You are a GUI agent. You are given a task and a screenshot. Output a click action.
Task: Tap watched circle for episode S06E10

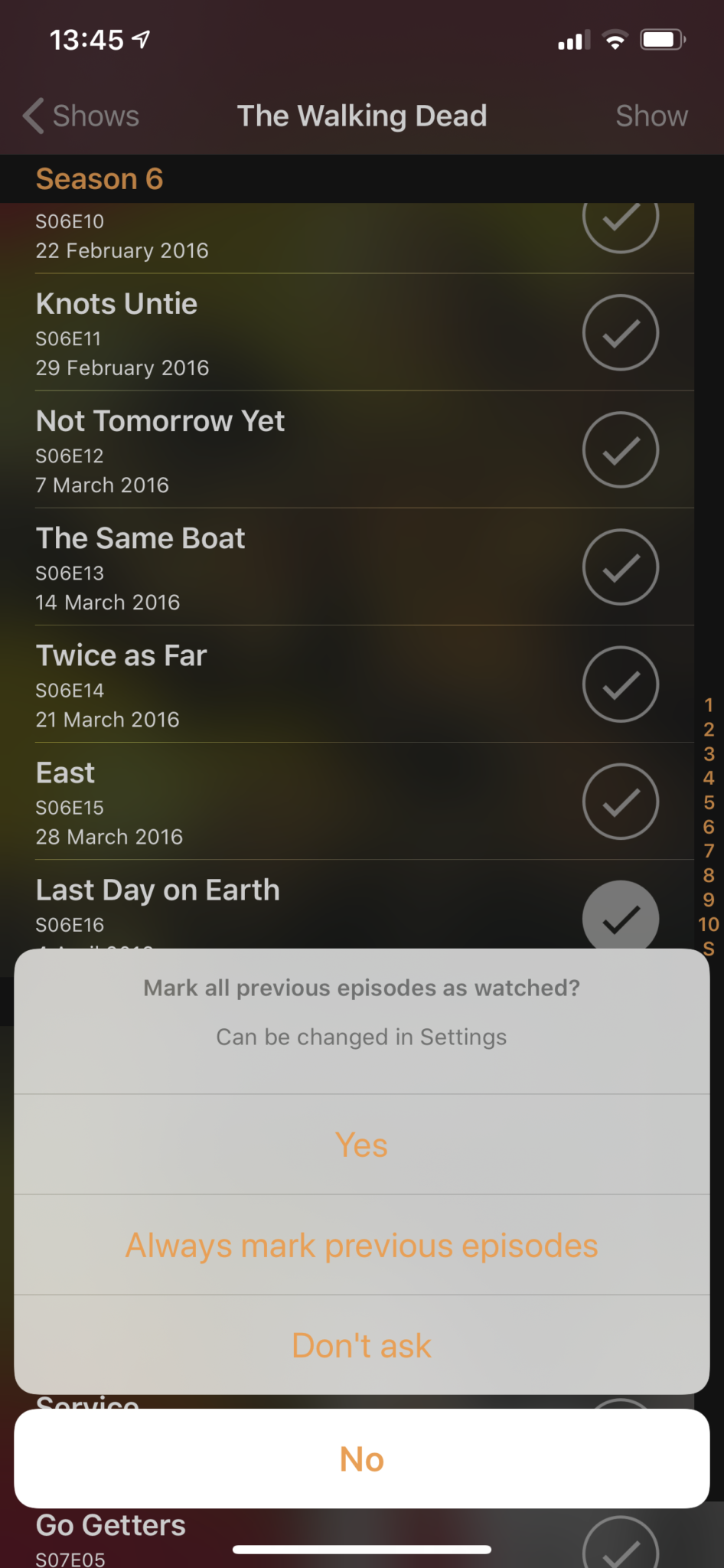tap(621, 222)
